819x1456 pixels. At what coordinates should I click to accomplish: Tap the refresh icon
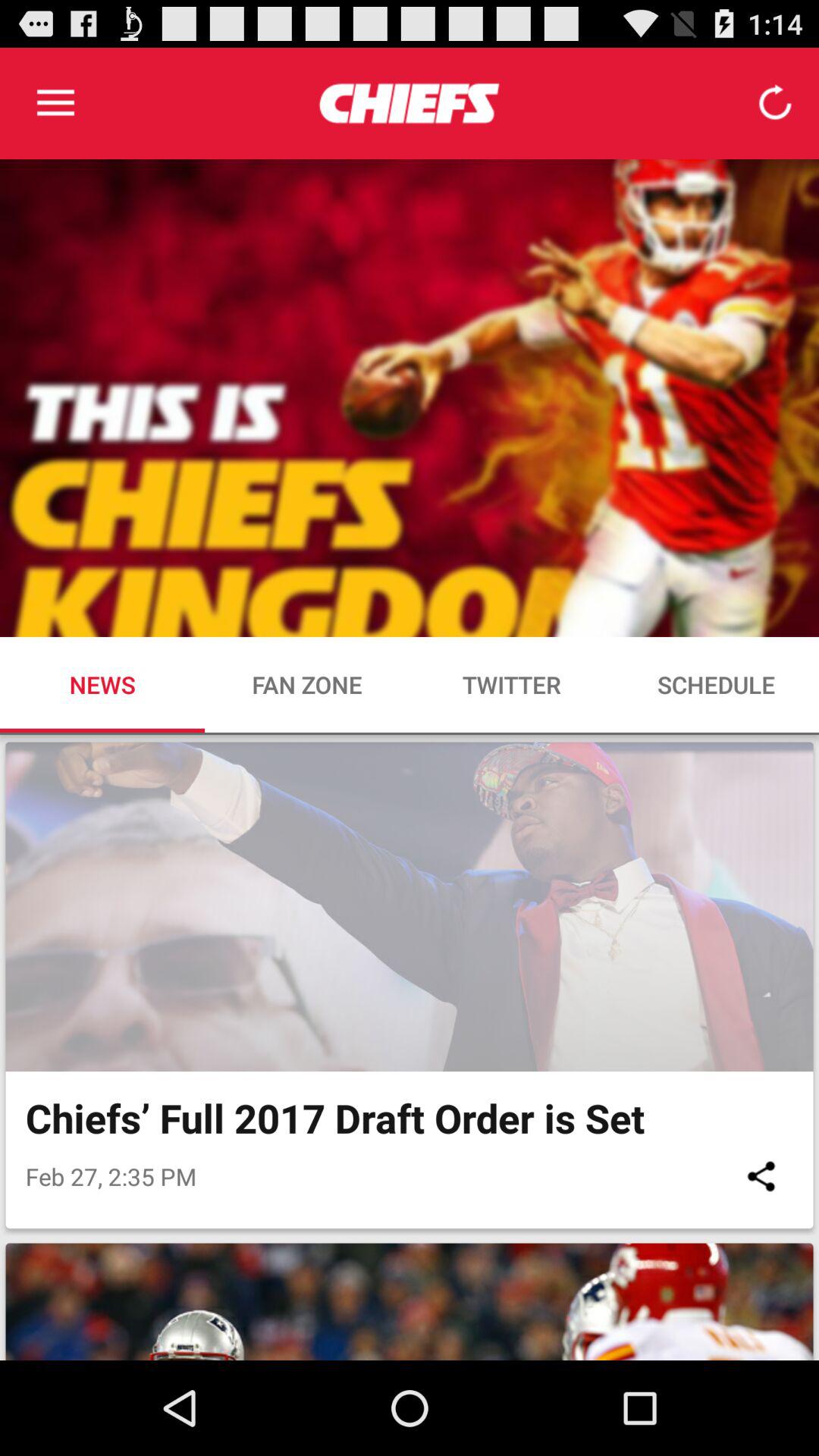[774, 102]
